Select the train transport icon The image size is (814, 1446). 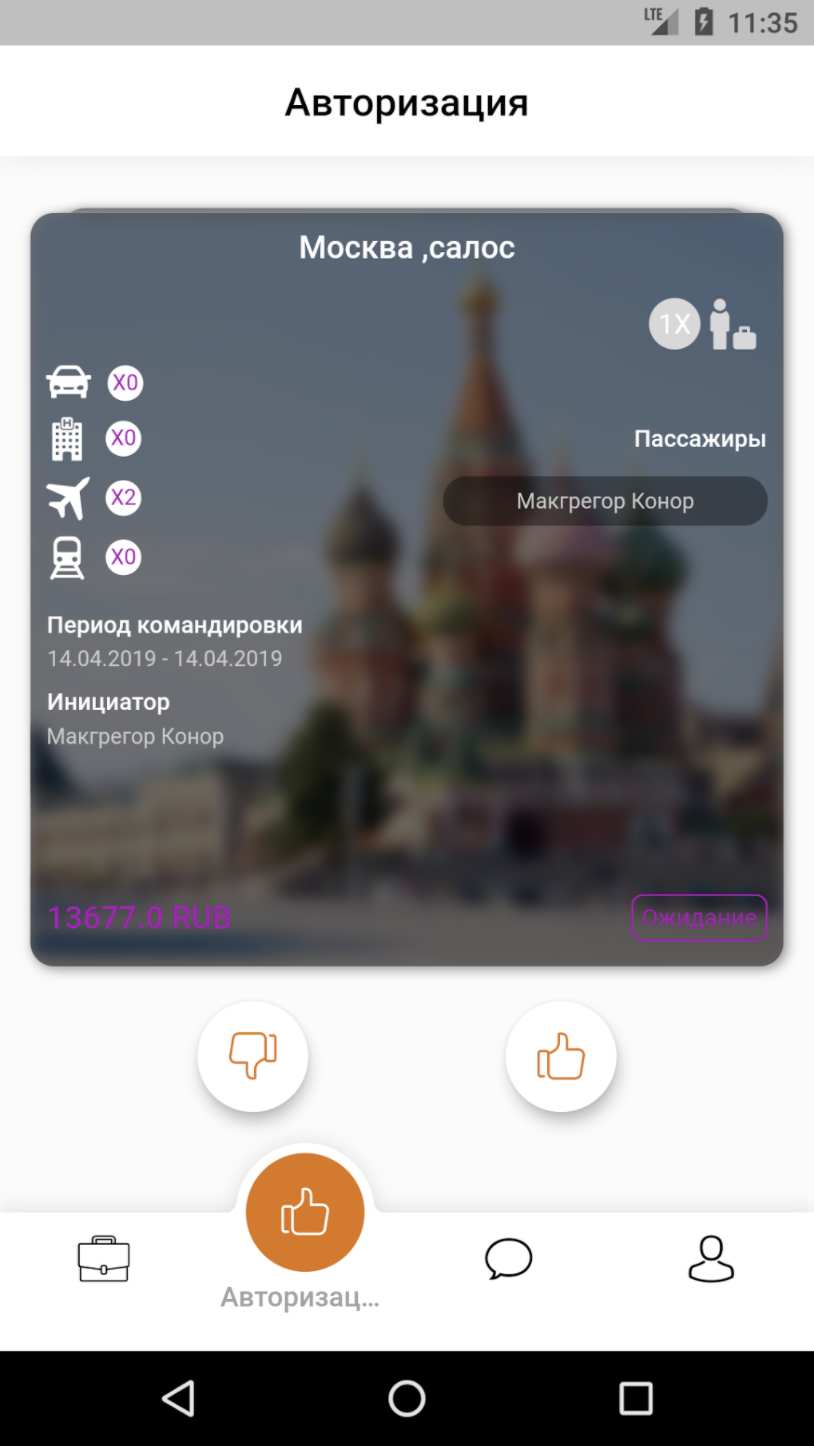pyautogui.click(x=67, y=557)
